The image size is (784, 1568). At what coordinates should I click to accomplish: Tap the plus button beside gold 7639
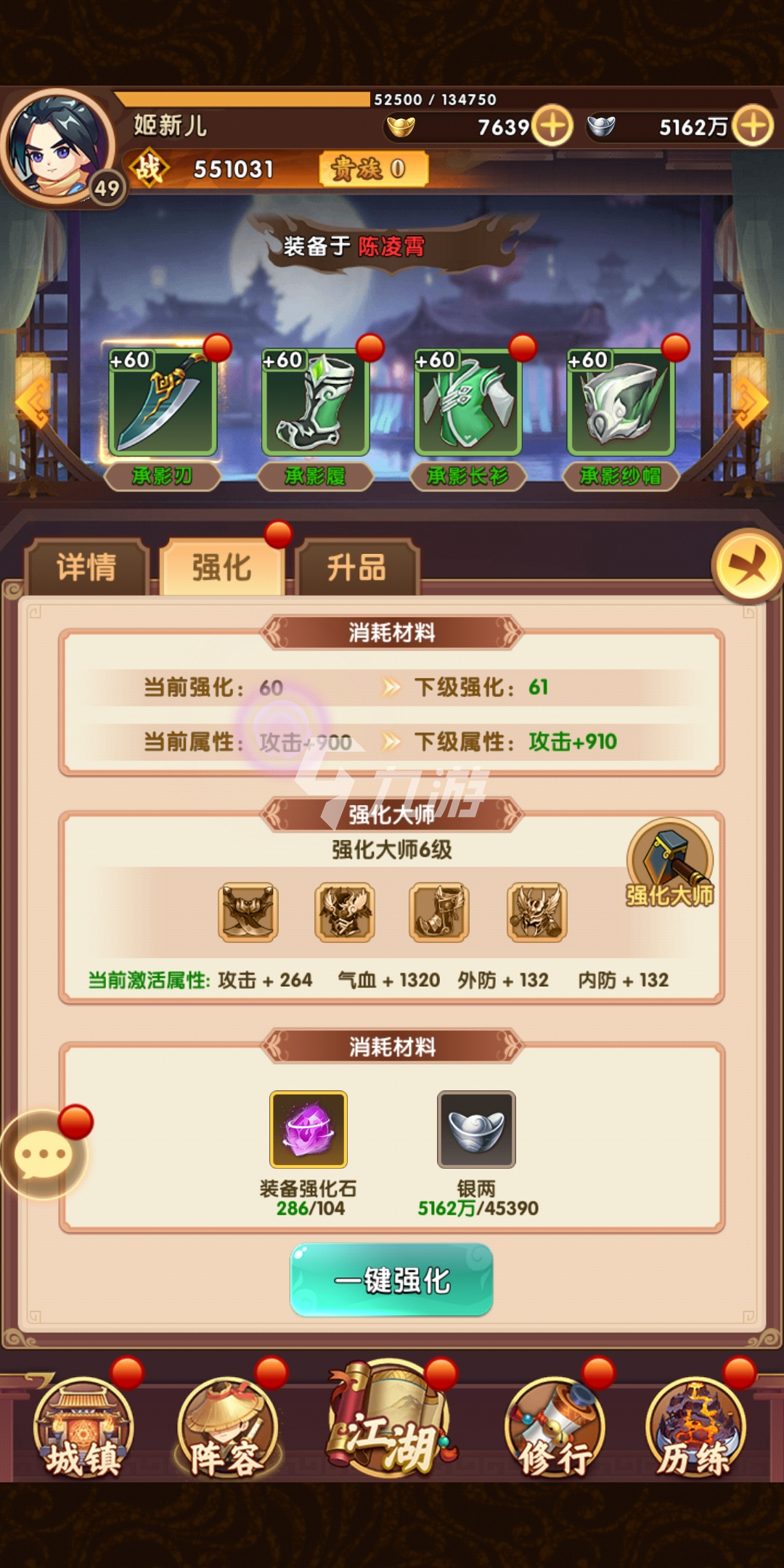point(553,126)
